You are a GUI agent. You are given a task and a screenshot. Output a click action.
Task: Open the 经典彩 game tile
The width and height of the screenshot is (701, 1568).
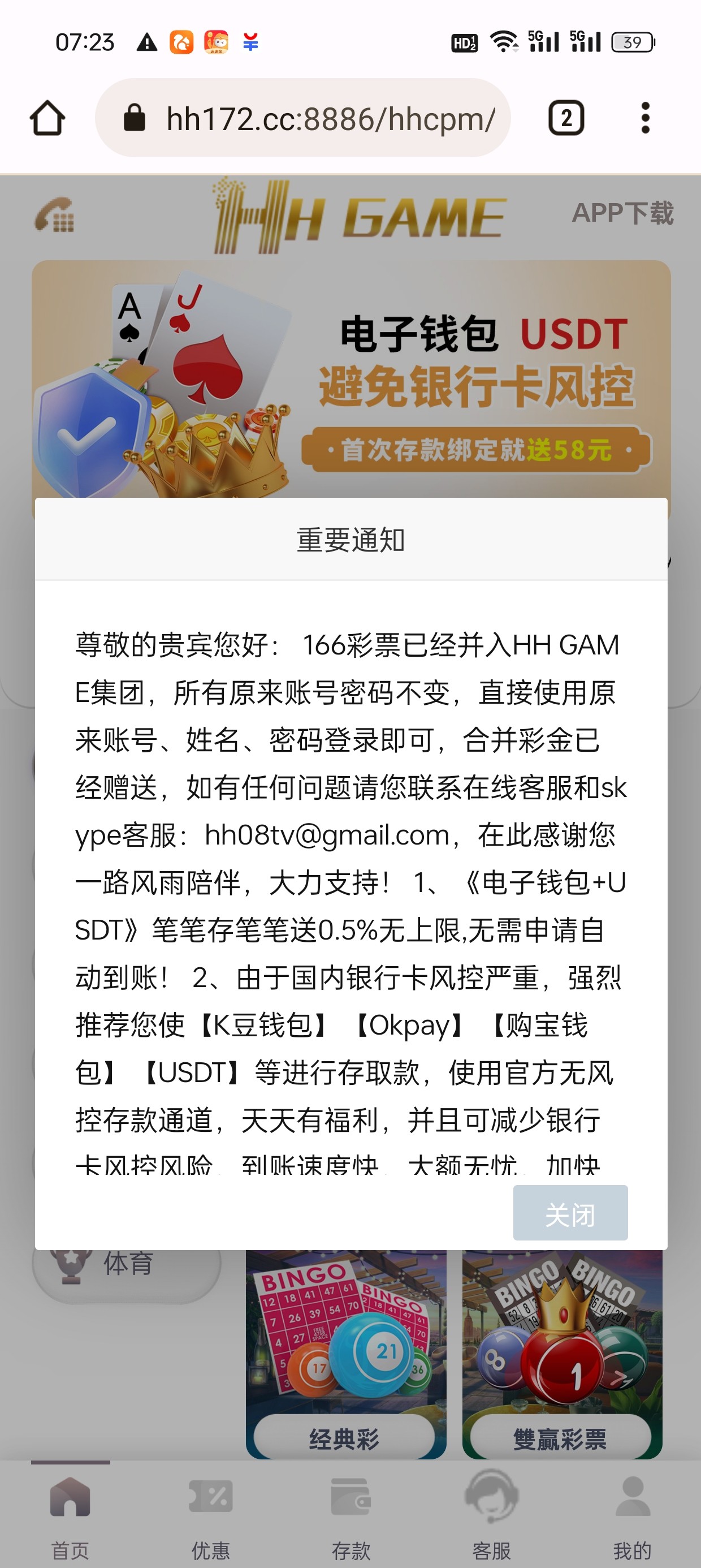click(x=345, y=1358)
